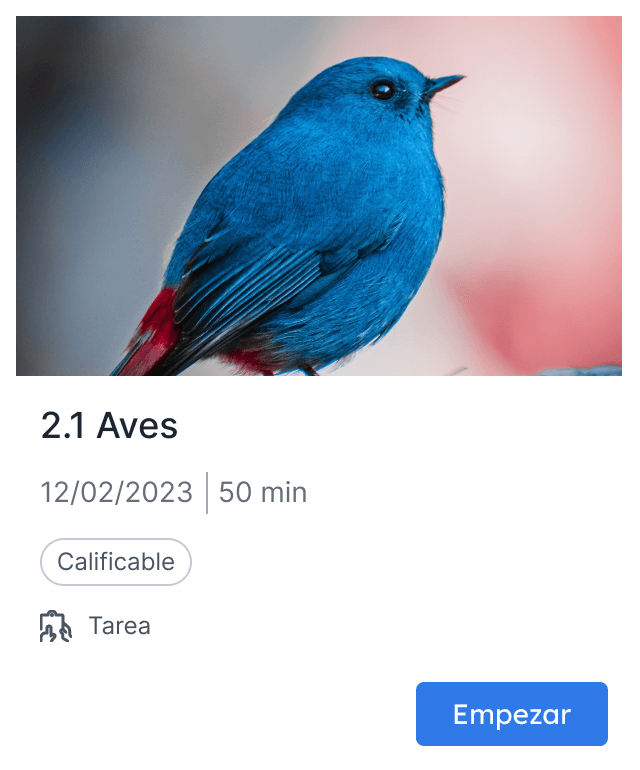Screen dimensions: 640x770
Task: Start the 2.1 Aves assignment with Empezar
Action: coord(511,714)
